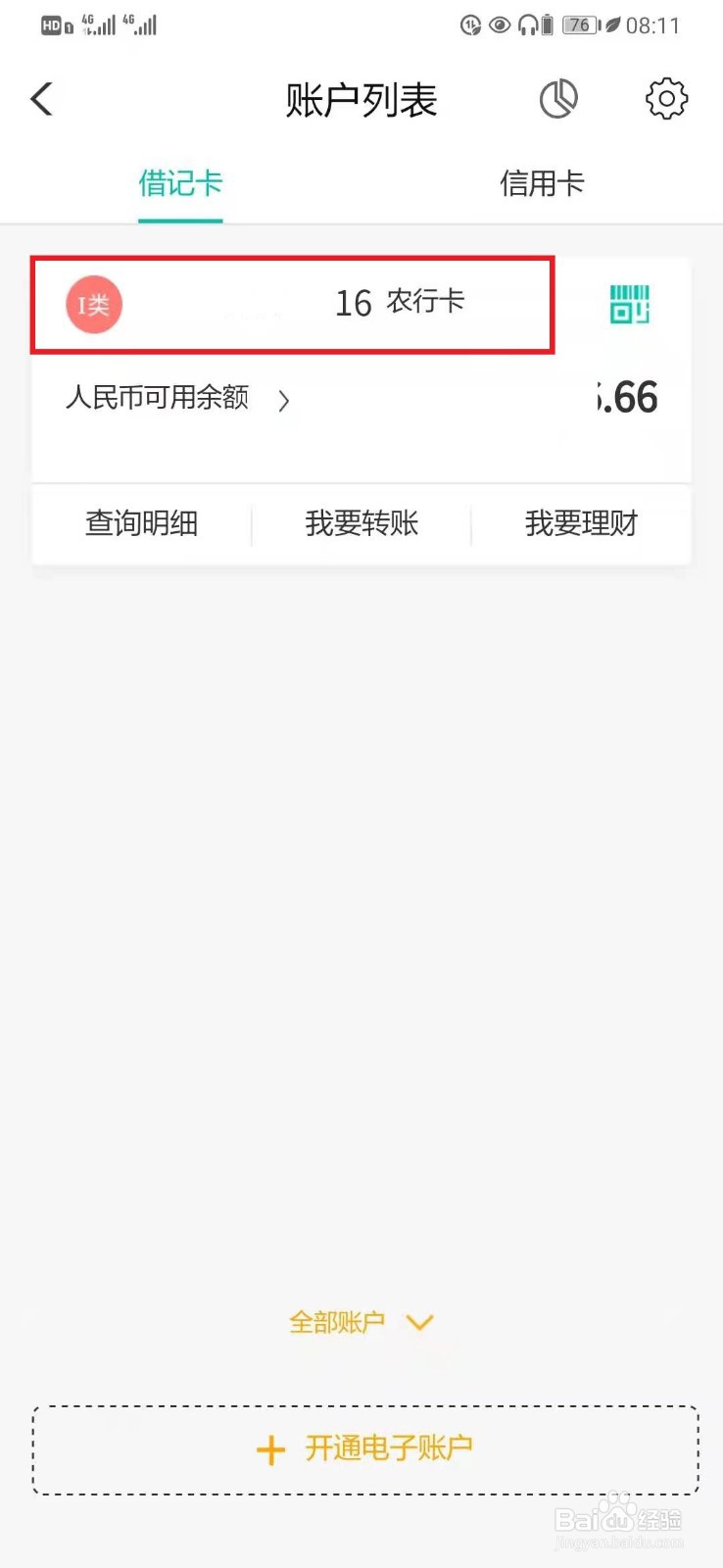Image resolution: width=723 pixels, height=1568 pixels.
Task: Collapse the 全部账户 chevron arrow
Action: [x=421, y=1323]
